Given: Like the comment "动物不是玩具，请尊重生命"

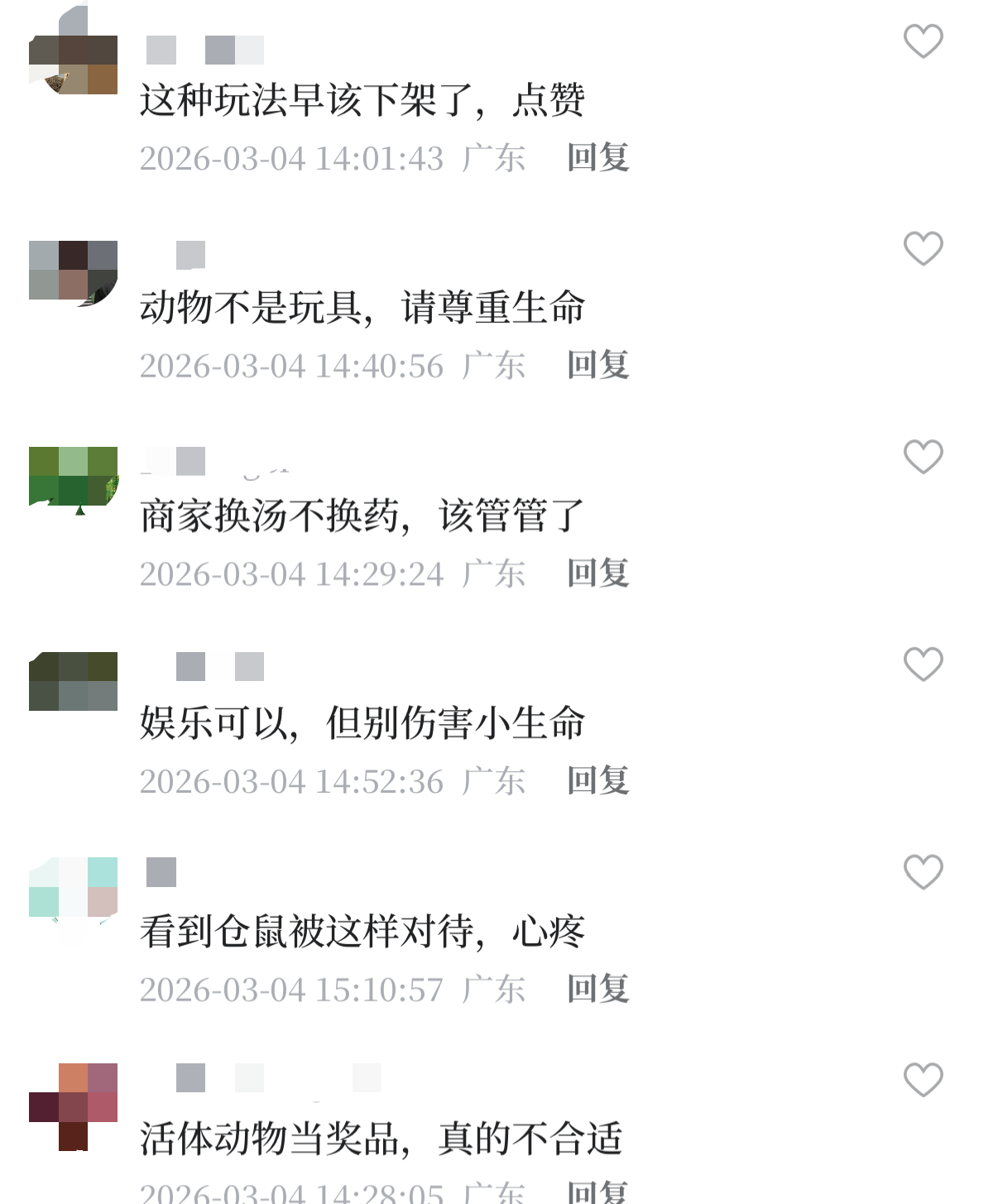Looking at the screenshot, I should pos(923,249).
